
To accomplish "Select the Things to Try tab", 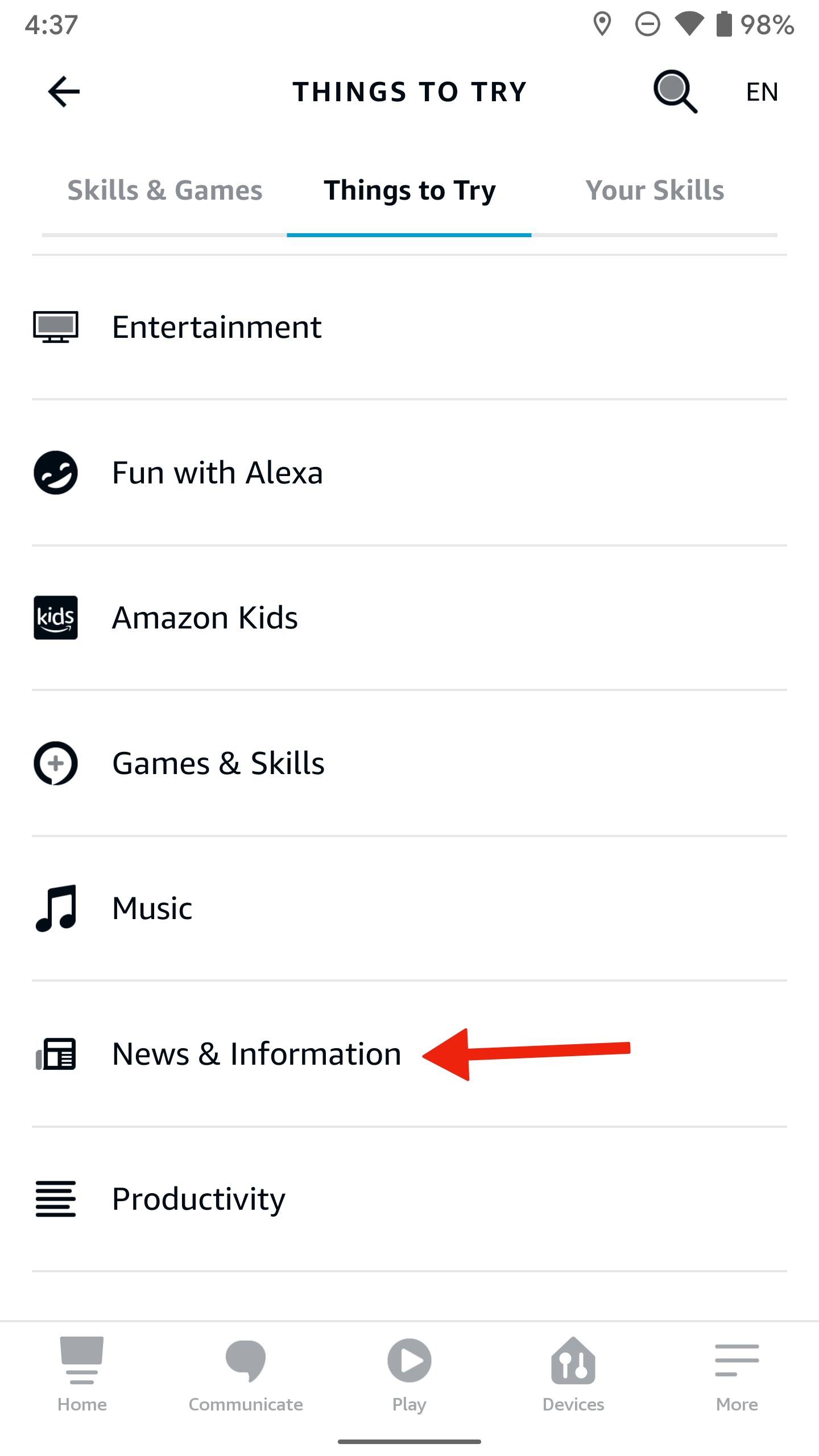I will [x=409, y=191].
